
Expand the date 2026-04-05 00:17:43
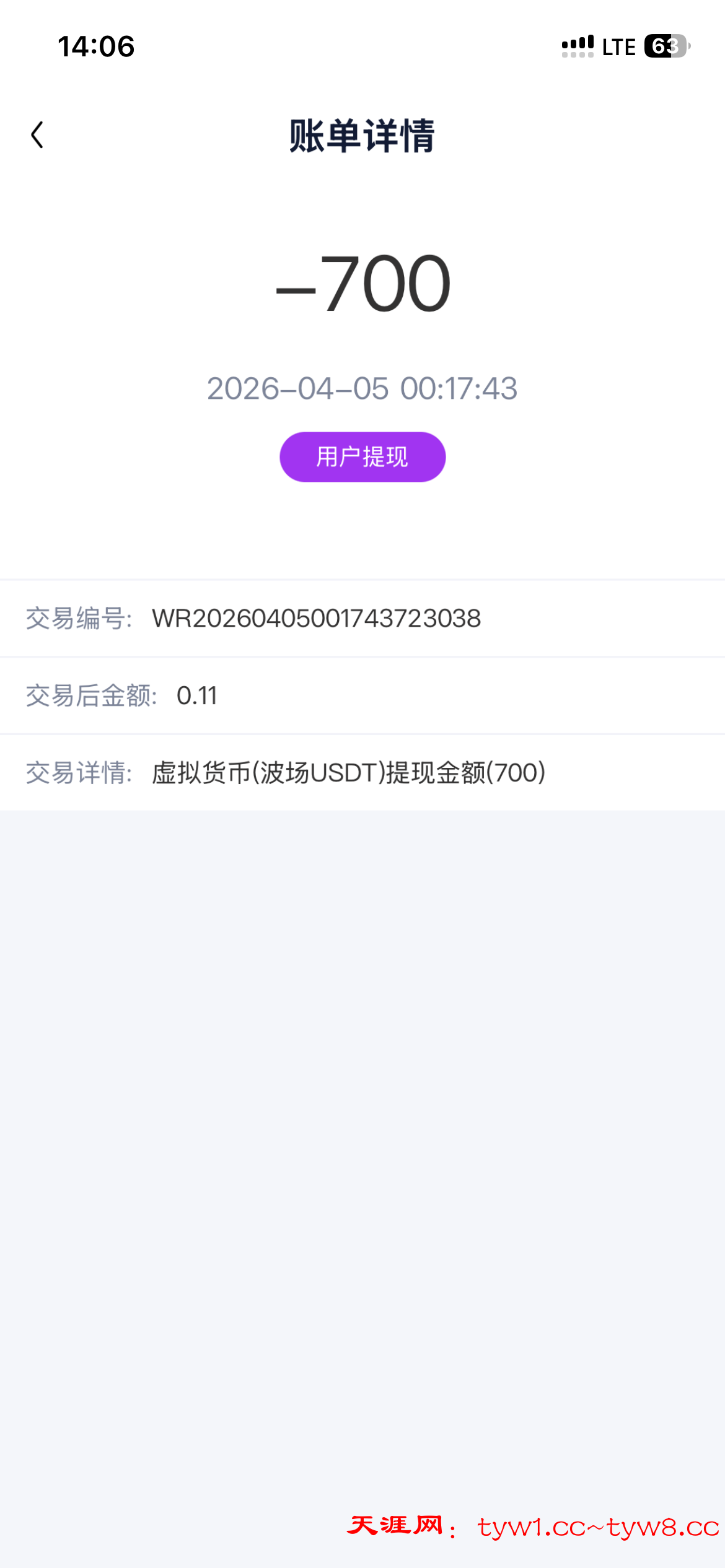click(362, 390)
